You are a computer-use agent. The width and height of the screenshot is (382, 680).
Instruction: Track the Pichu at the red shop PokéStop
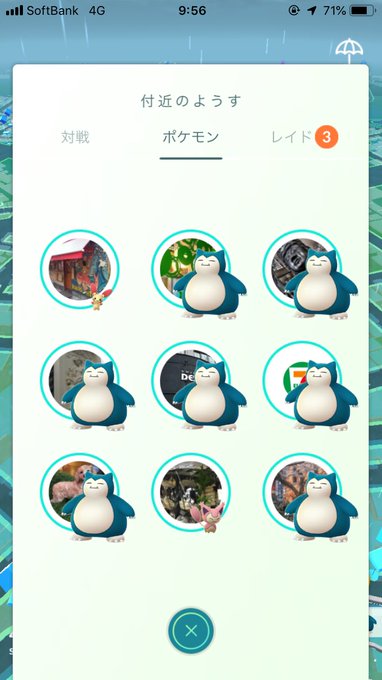click(x=80, y=270)
